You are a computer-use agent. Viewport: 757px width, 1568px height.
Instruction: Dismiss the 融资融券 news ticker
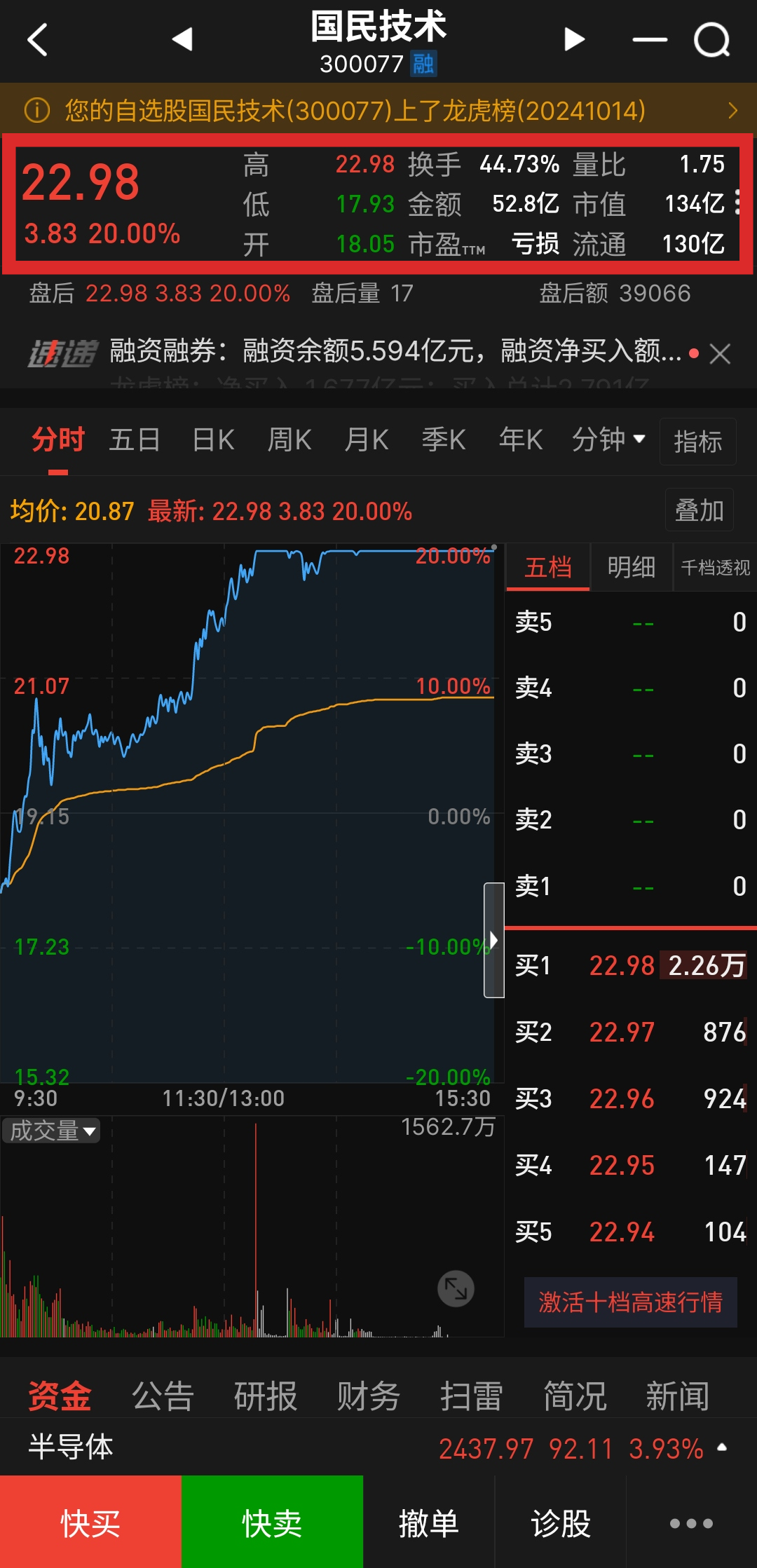[720, 354]
